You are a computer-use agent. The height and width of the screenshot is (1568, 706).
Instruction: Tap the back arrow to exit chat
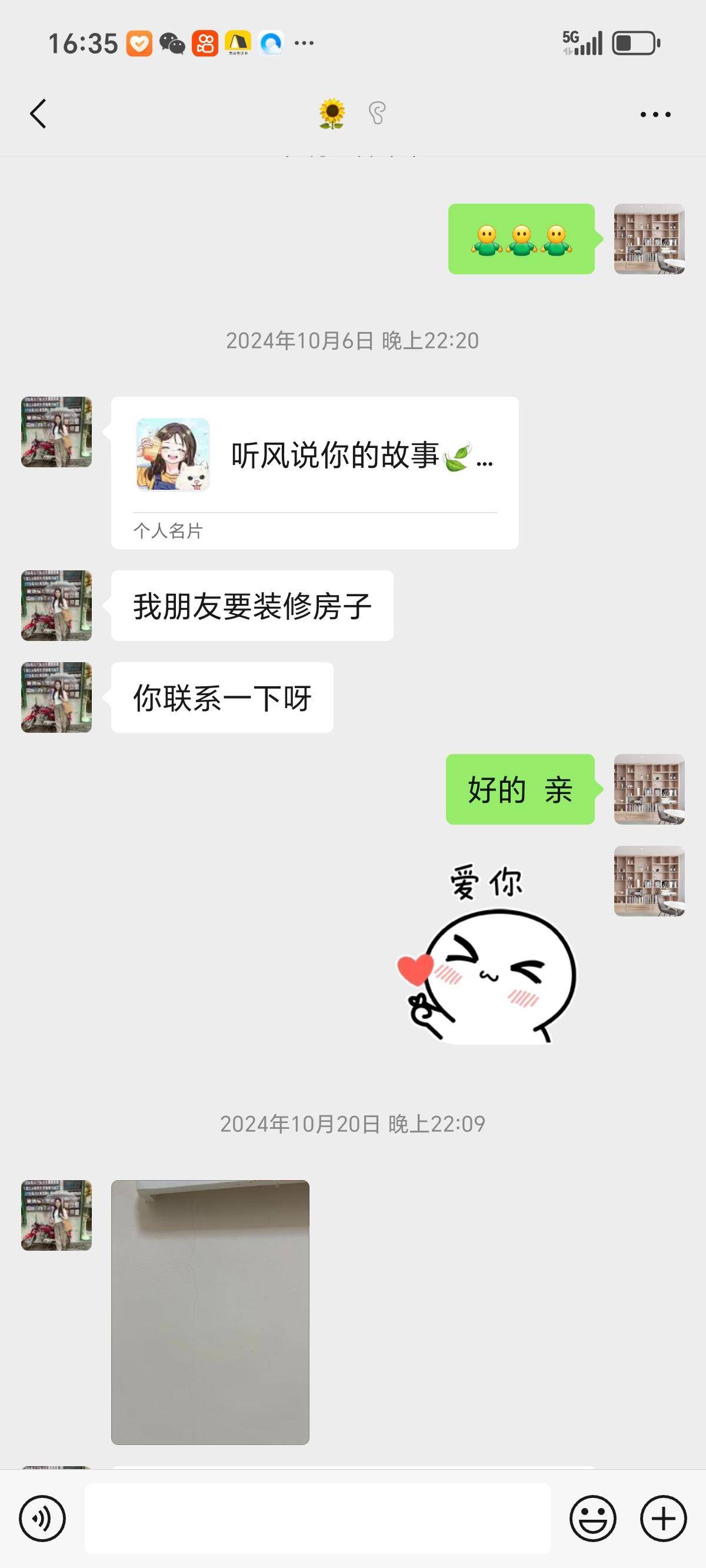(x=38, y=113)
